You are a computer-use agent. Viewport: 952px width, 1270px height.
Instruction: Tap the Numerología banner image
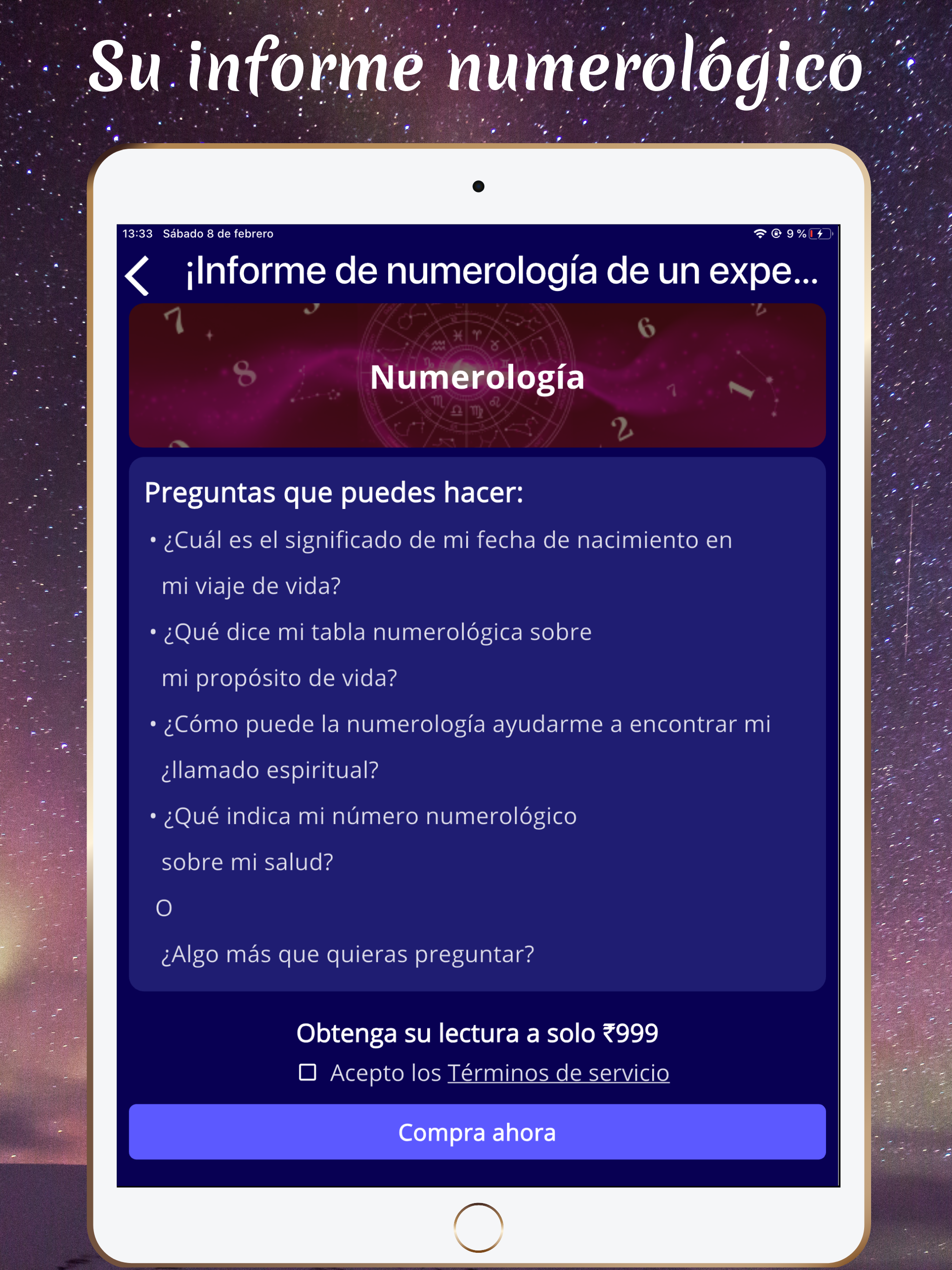point(476,376)
